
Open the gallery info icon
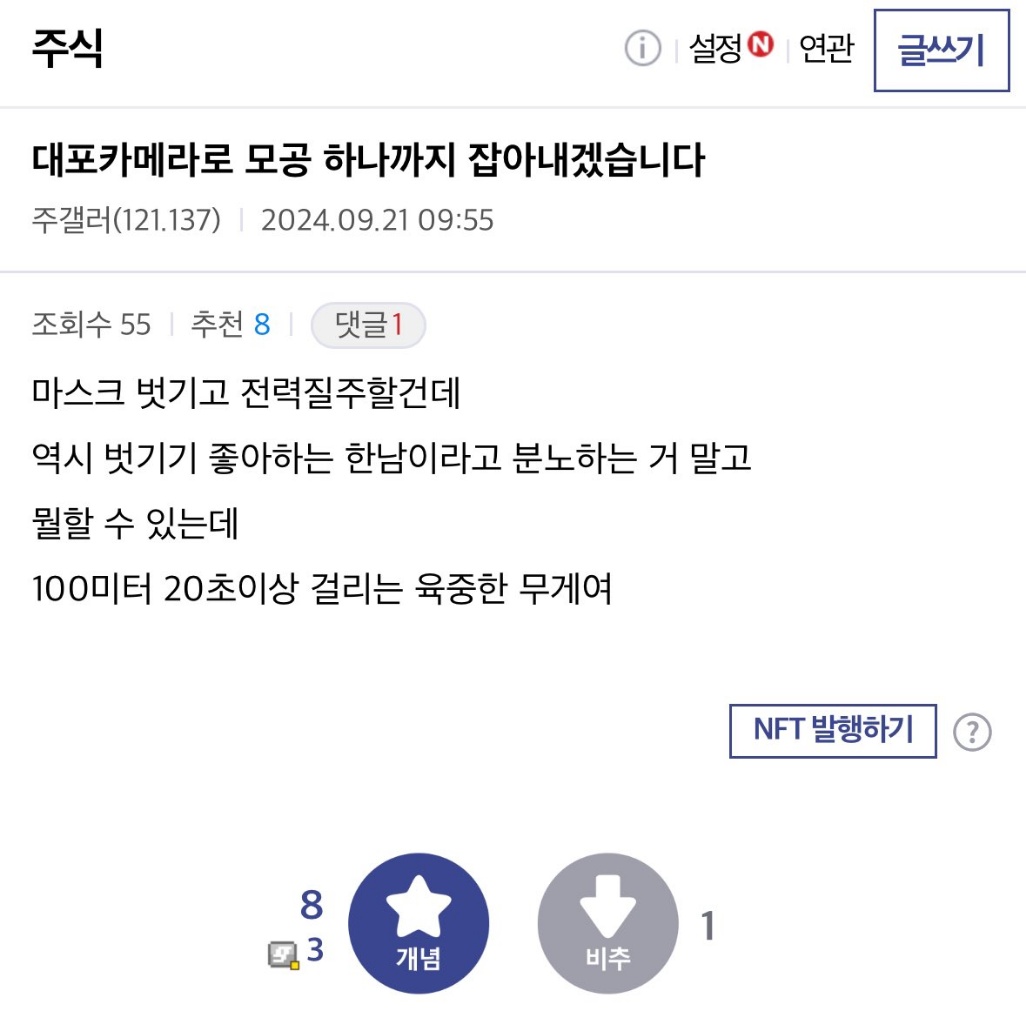pyautogui.click(x=643, y=48)
